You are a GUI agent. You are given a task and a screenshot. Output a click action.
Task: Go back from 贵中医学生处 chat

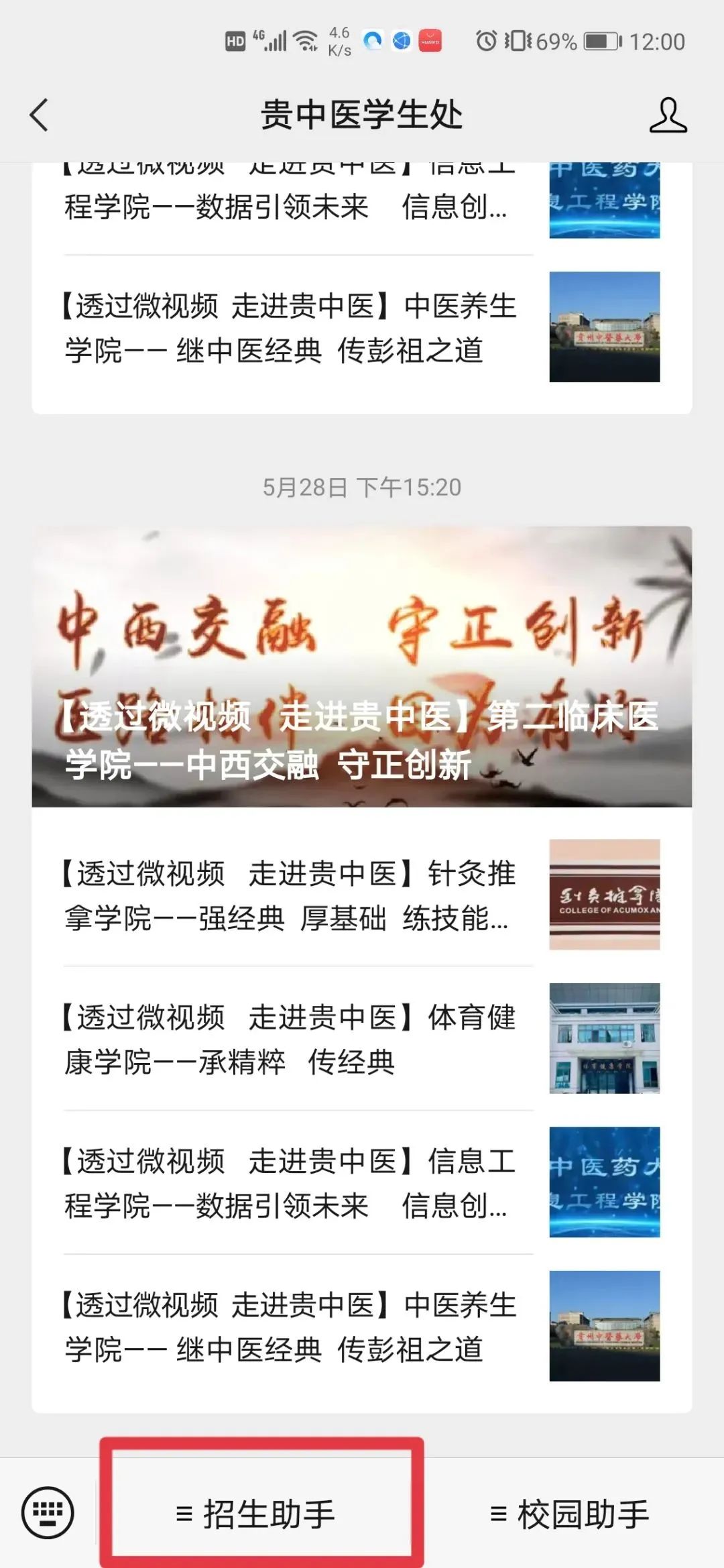click(39, 115)
